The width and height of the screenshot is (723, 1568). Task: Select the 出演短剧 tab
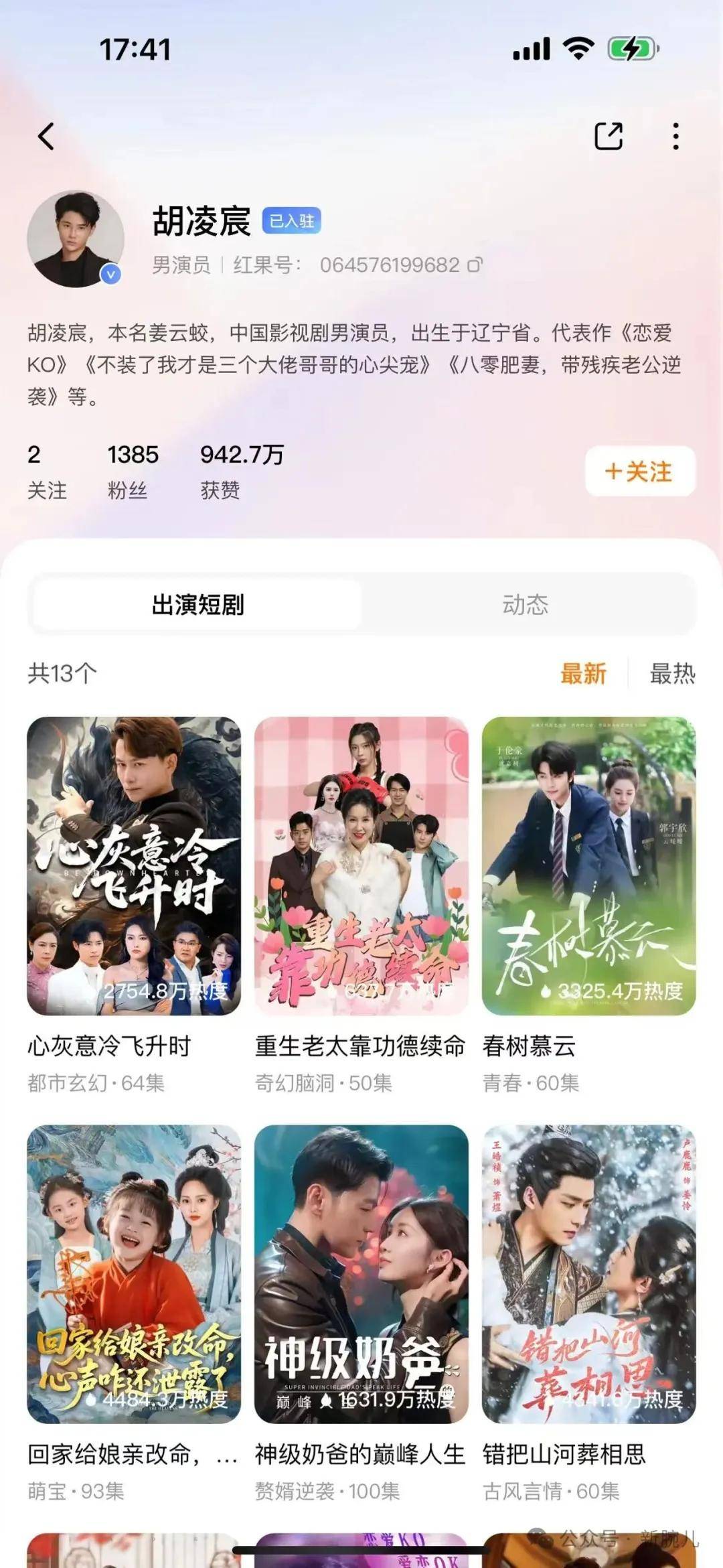pyautogui.click(x=198, y=605)
